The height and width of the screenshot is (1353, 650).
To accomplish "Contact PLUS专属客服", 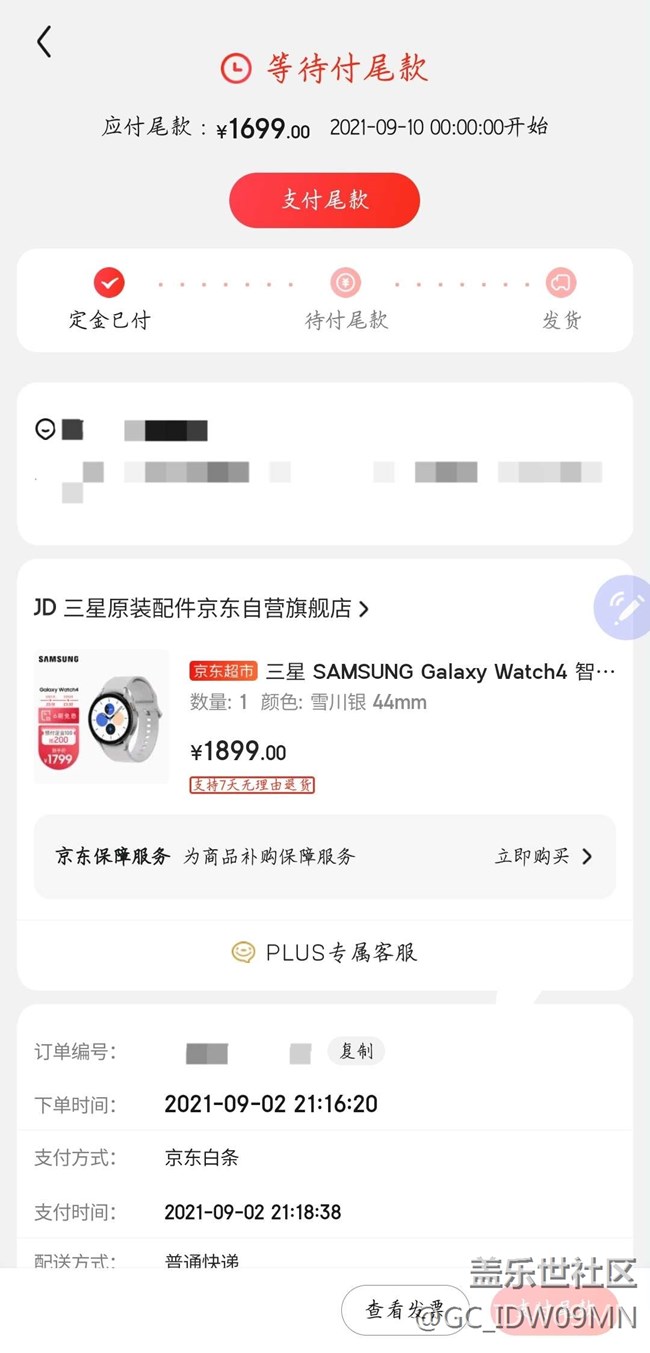I will point(325,952).
